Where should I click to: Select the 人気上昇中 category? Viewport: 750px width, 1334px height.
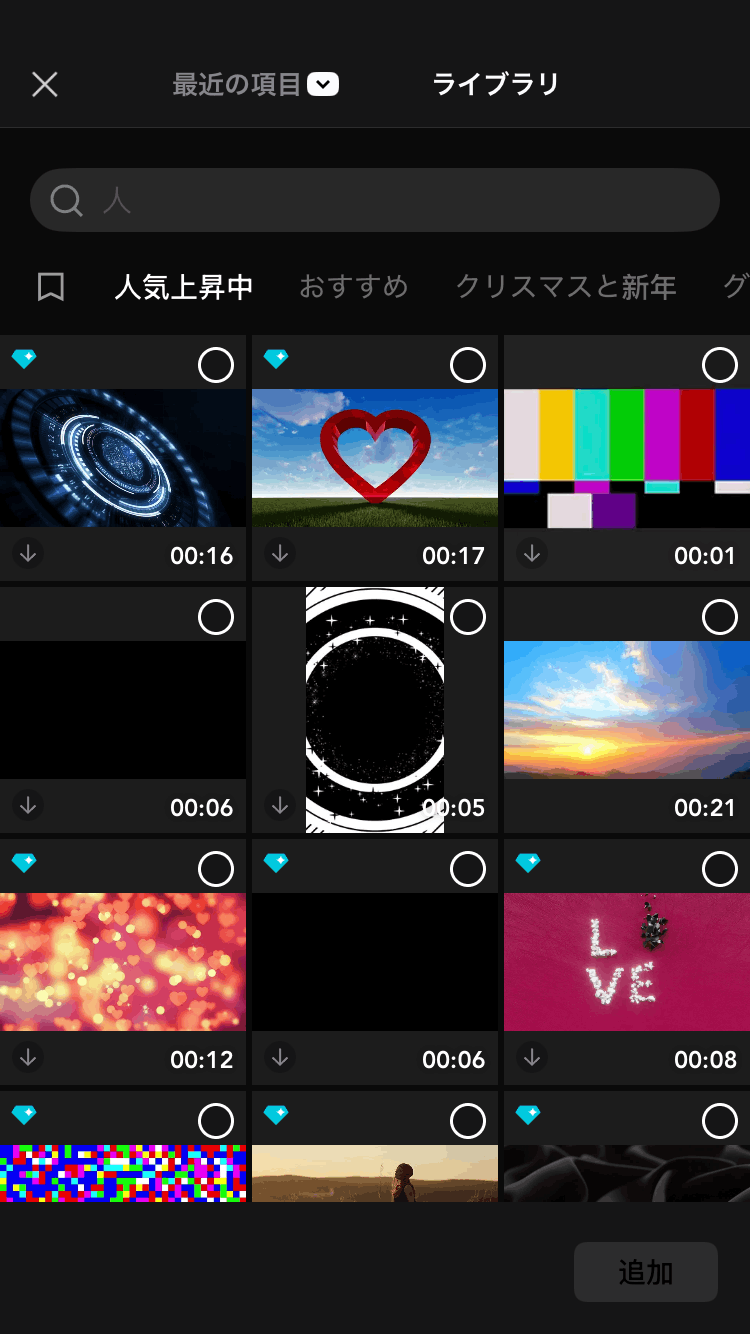184,288
